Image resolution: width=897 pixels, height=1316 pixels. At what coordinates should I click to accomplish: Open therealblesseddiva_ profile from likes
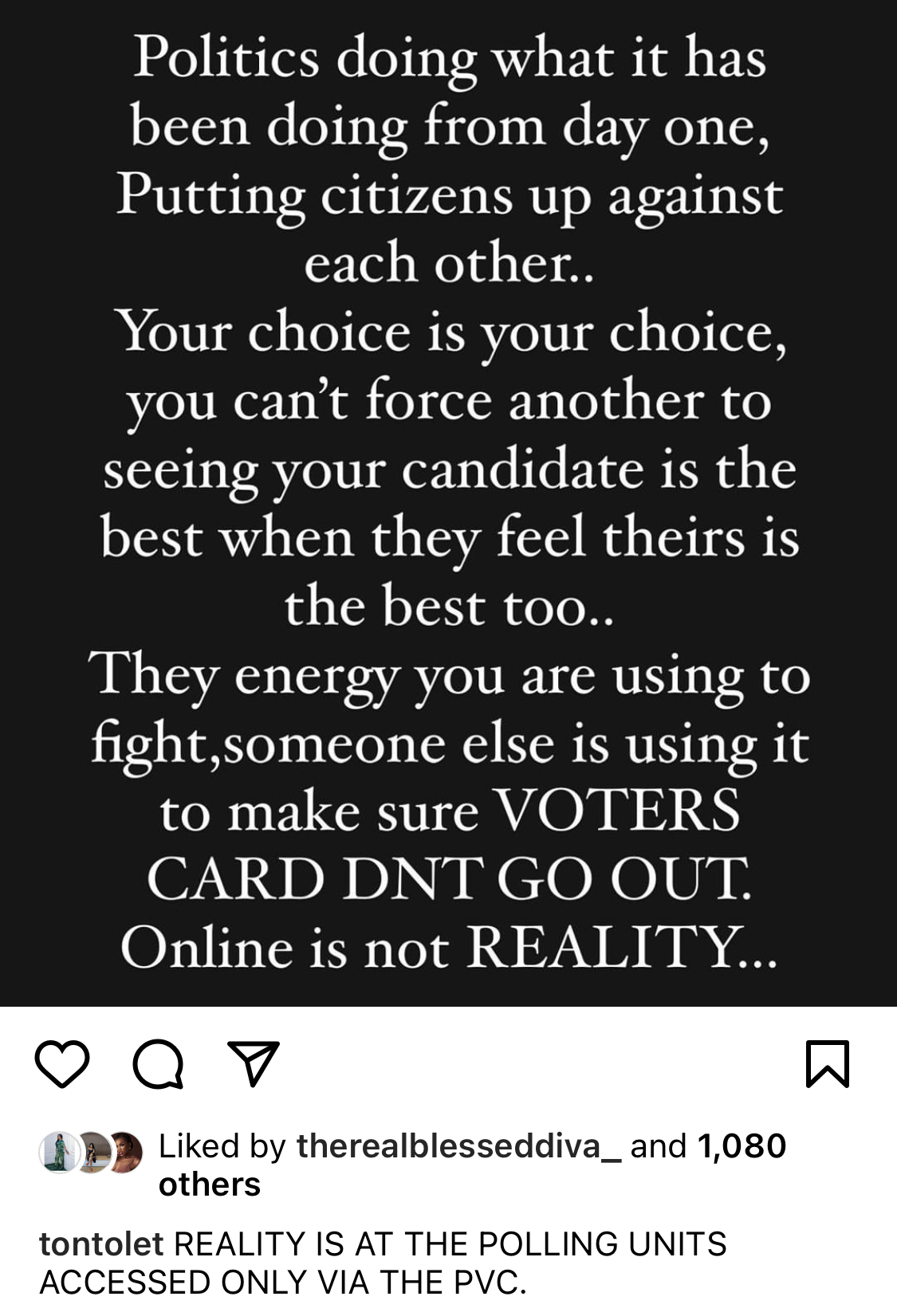click(458, 1146)
